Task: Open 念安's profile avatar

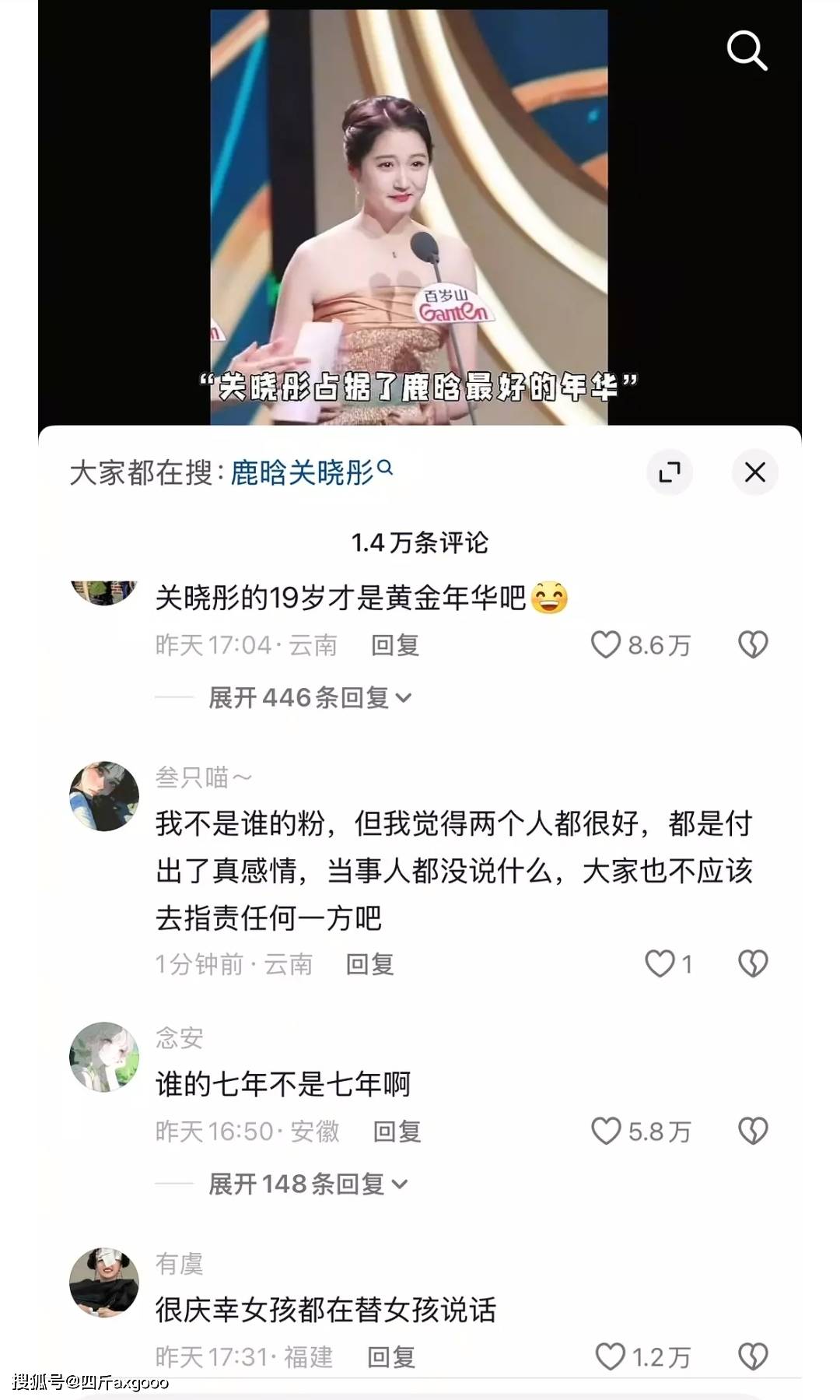Action: [104, 1057]
